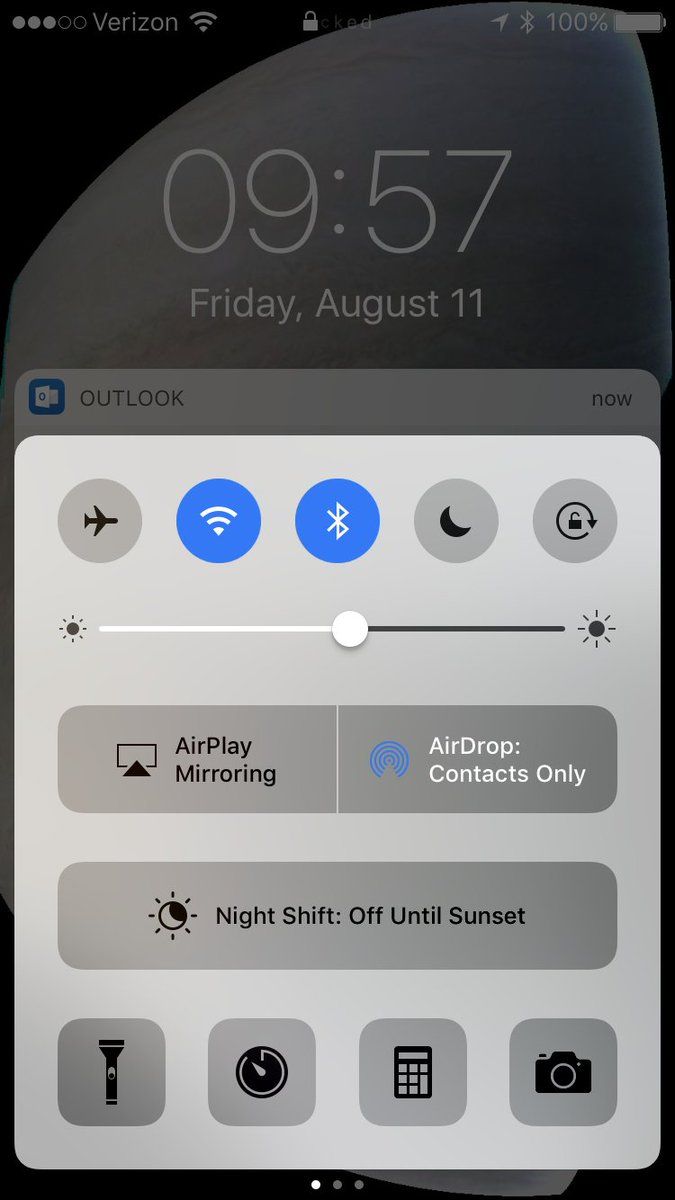The height and width of the screenshot is (1200, 675).
Task: Turn on the flashlight
Action: click(111, 1072)
